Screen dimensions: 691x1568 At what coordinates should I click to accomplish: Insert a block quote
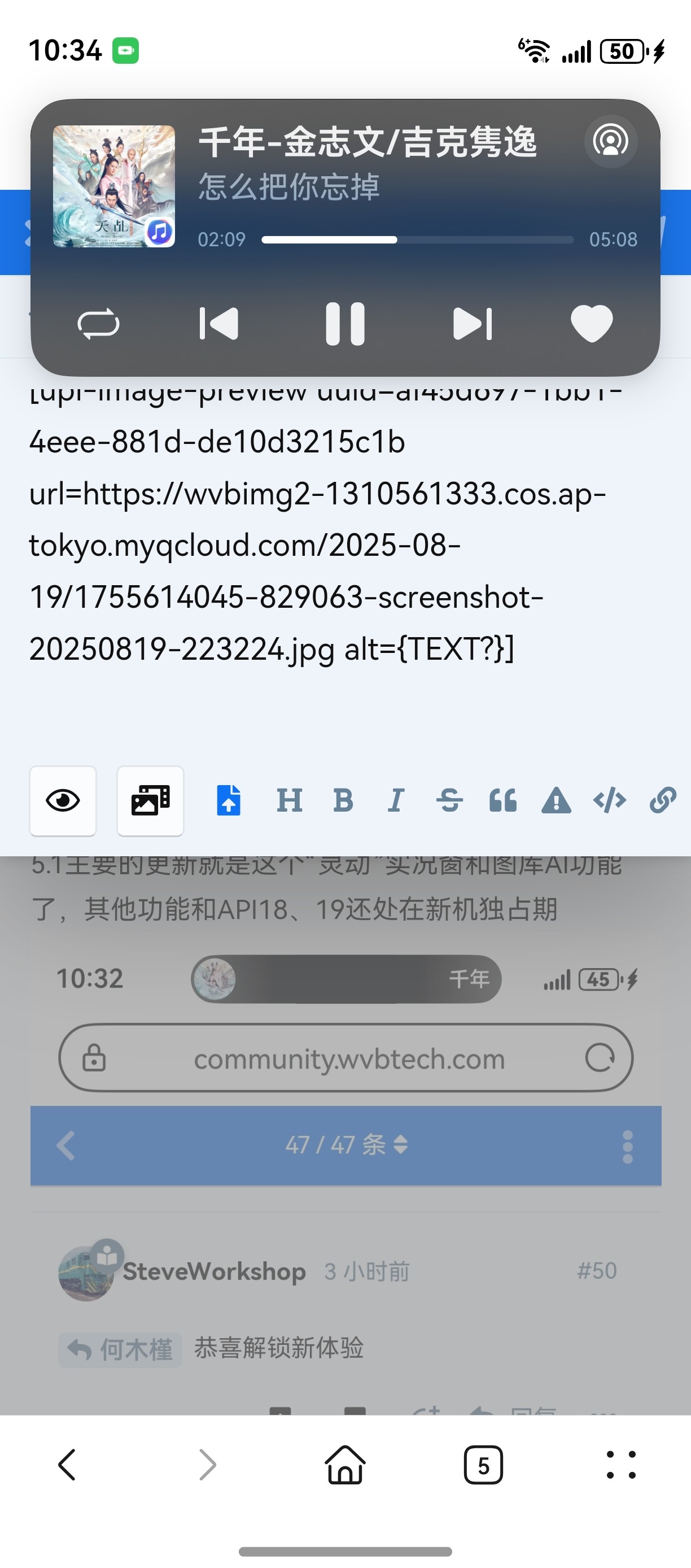503,800
